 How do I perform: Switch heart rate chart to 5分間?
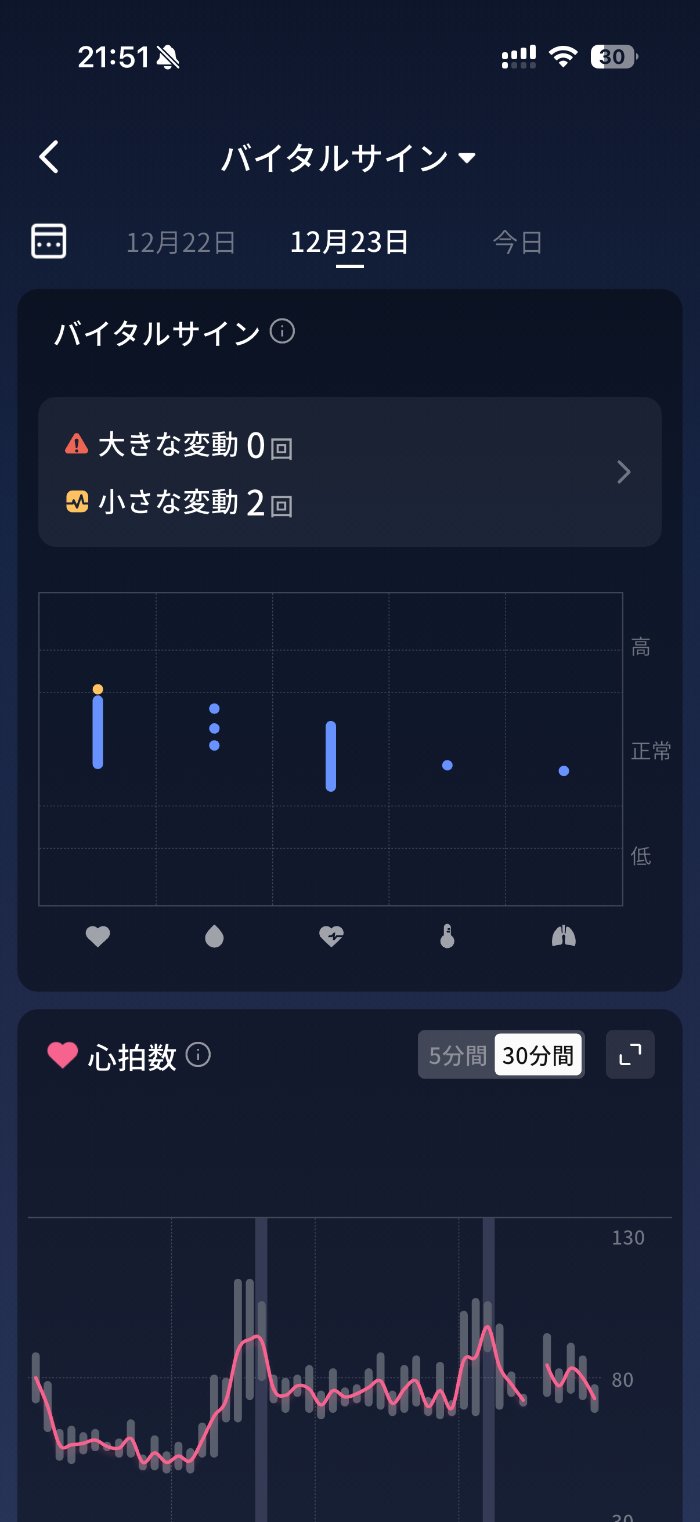[457, 1055]
